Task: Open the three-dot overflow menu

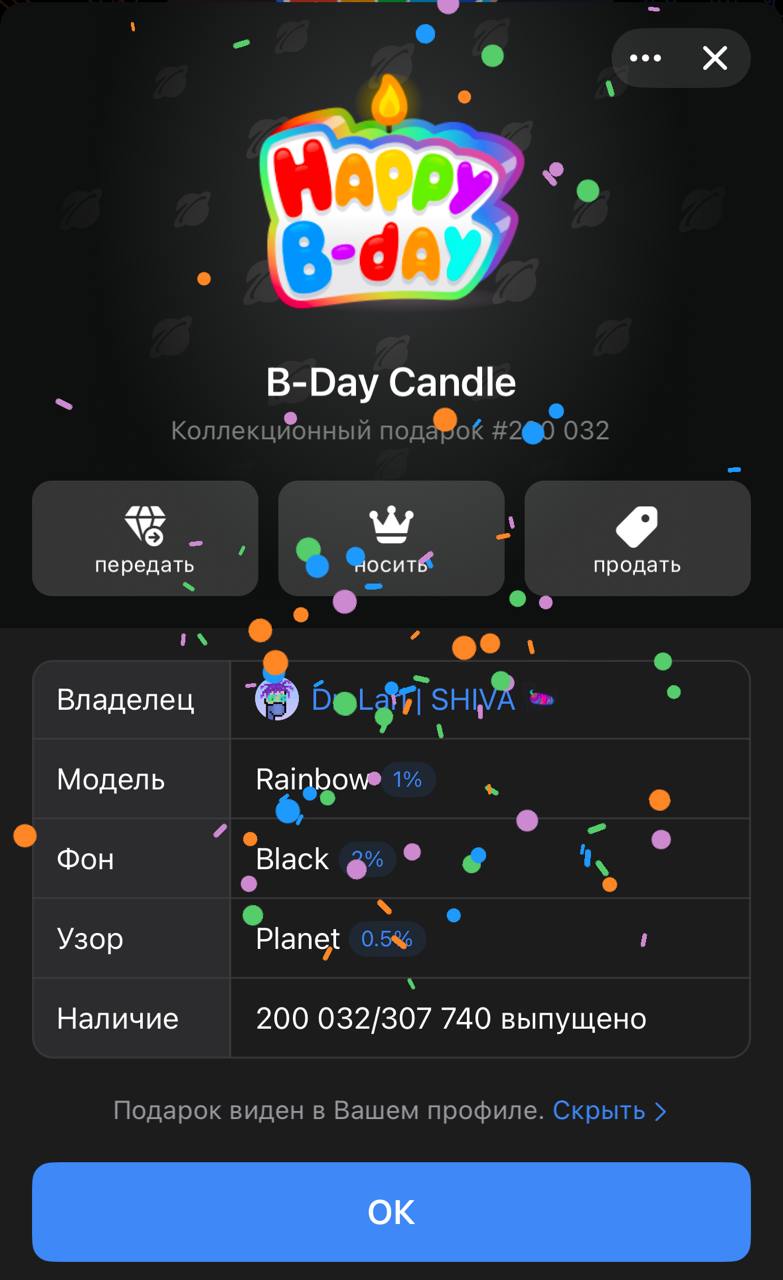Action: pyautogui.click(x=645, y=58)
